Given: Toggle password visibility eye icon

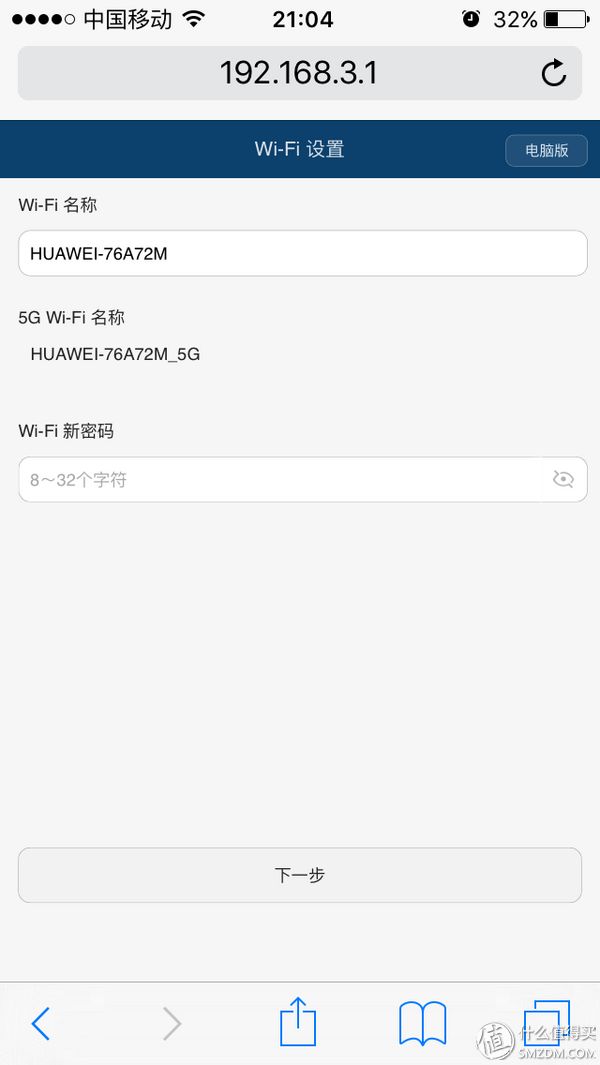Looking at the screenshot, I should [563, 480].
